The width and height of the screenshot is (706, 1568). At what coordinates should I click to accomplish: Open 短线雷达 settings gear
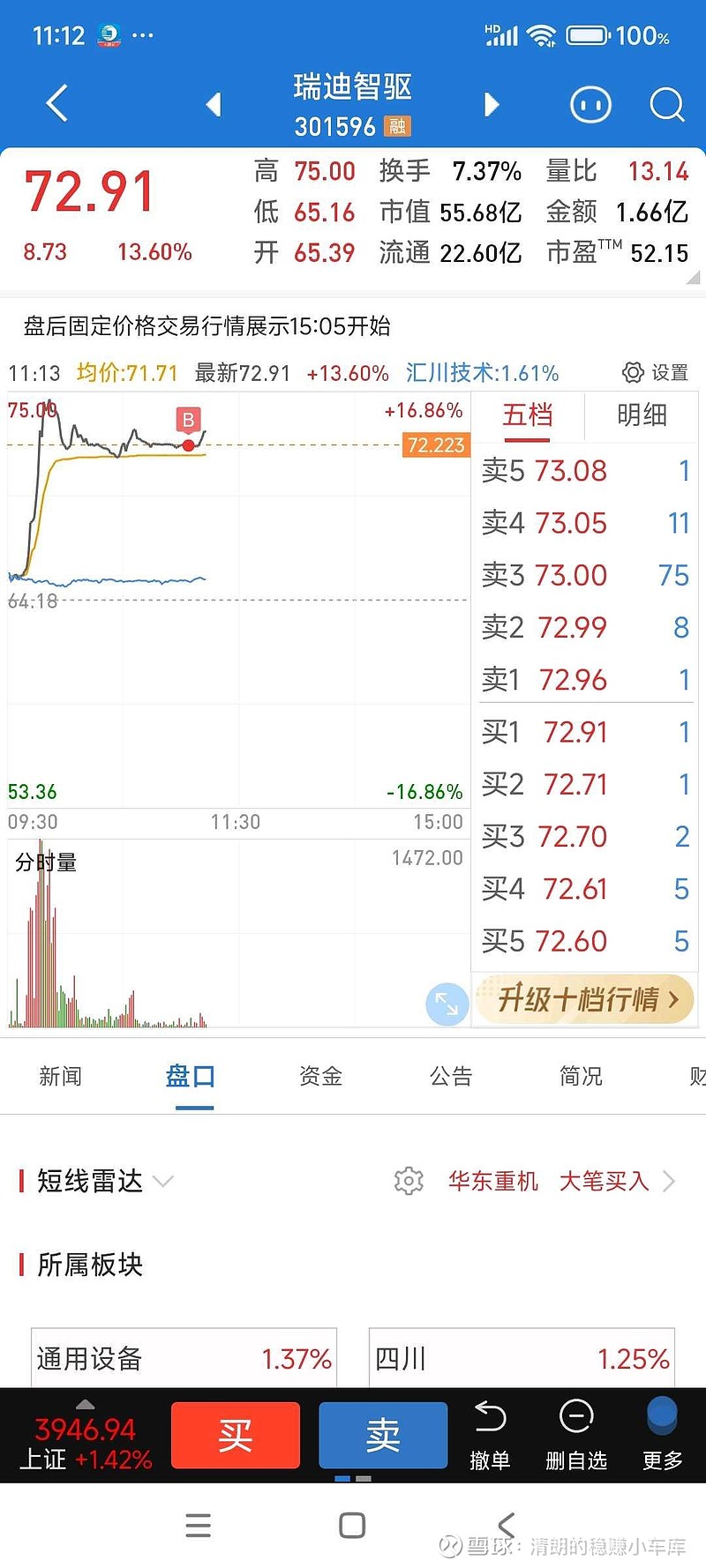pos(408,1181)
